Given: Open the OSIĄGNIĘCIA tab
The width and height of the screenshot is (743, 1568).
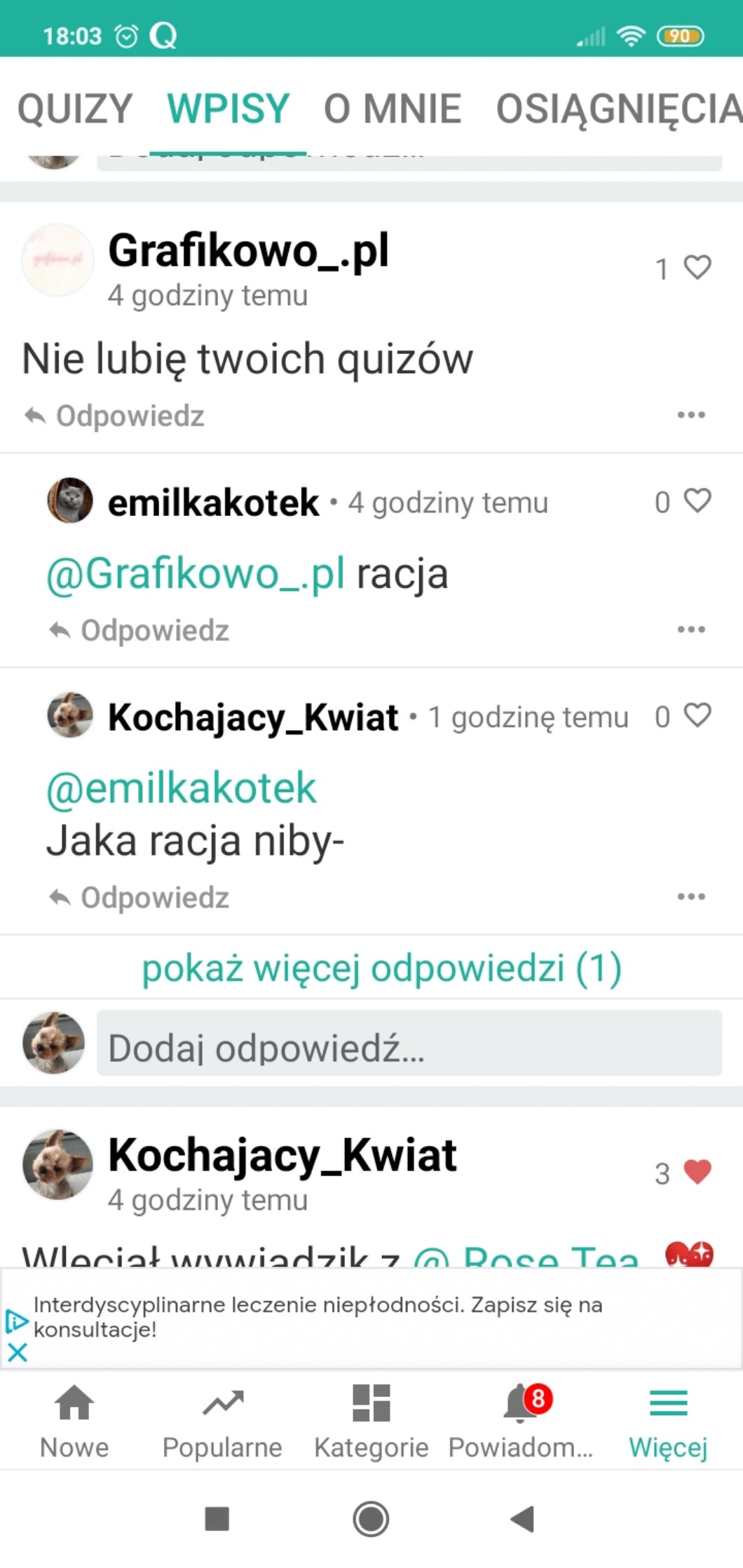Looking at the screenshot, I should click(618, 109).
